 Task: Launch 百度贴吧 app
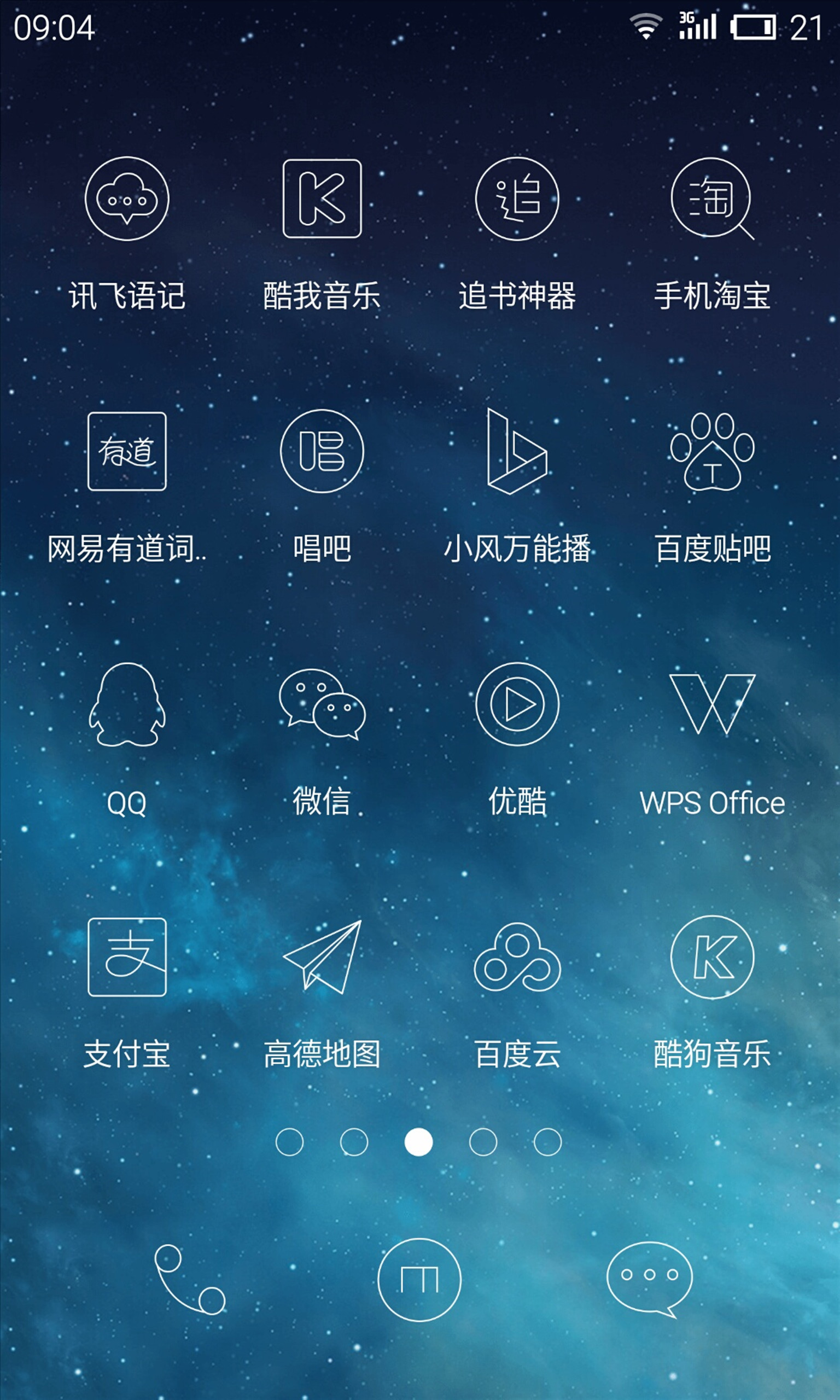711,451
